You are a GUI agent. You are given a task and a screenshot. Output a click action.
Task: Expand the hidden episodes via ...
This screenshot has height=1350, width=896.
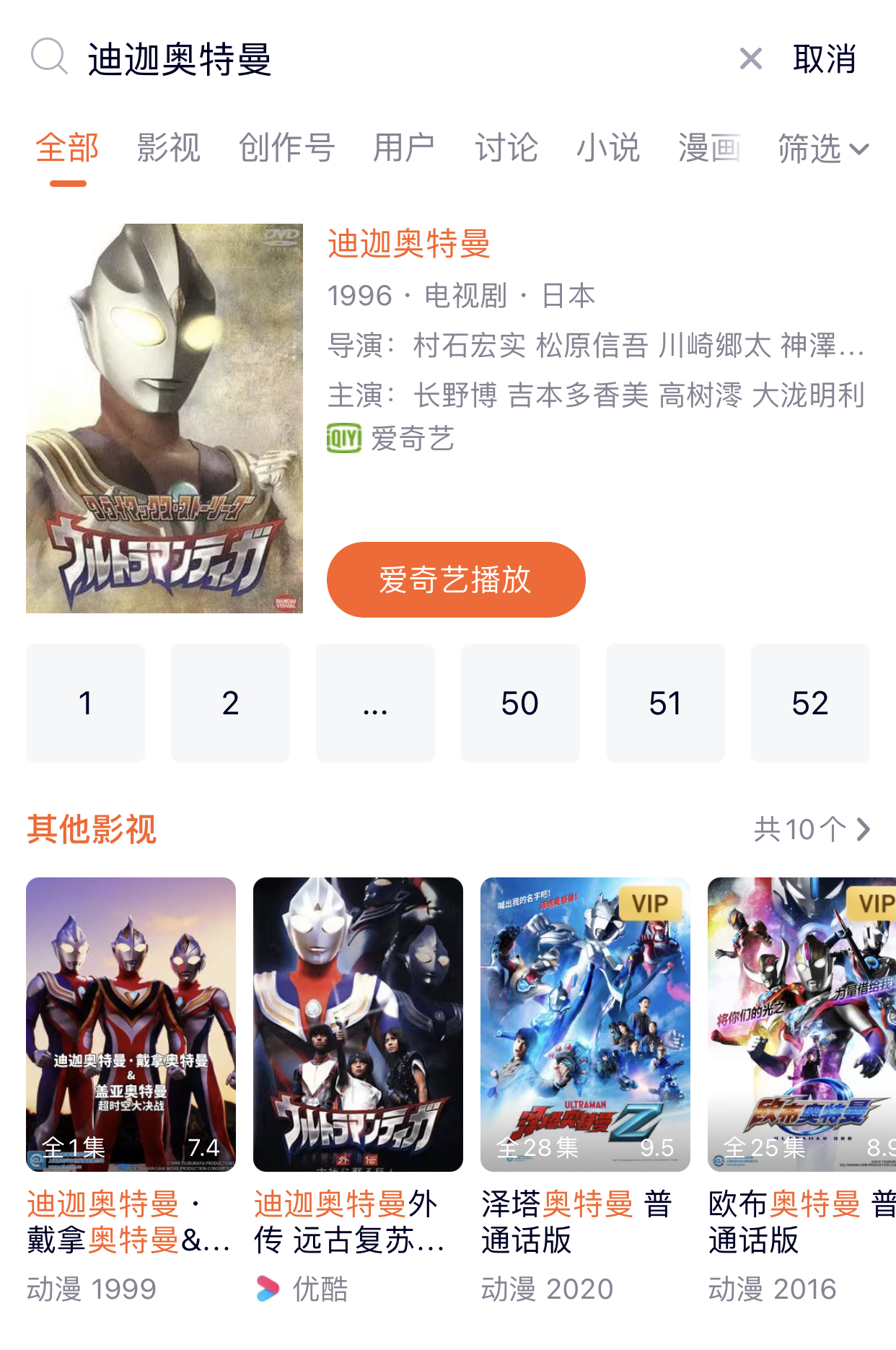pos(375,703)
